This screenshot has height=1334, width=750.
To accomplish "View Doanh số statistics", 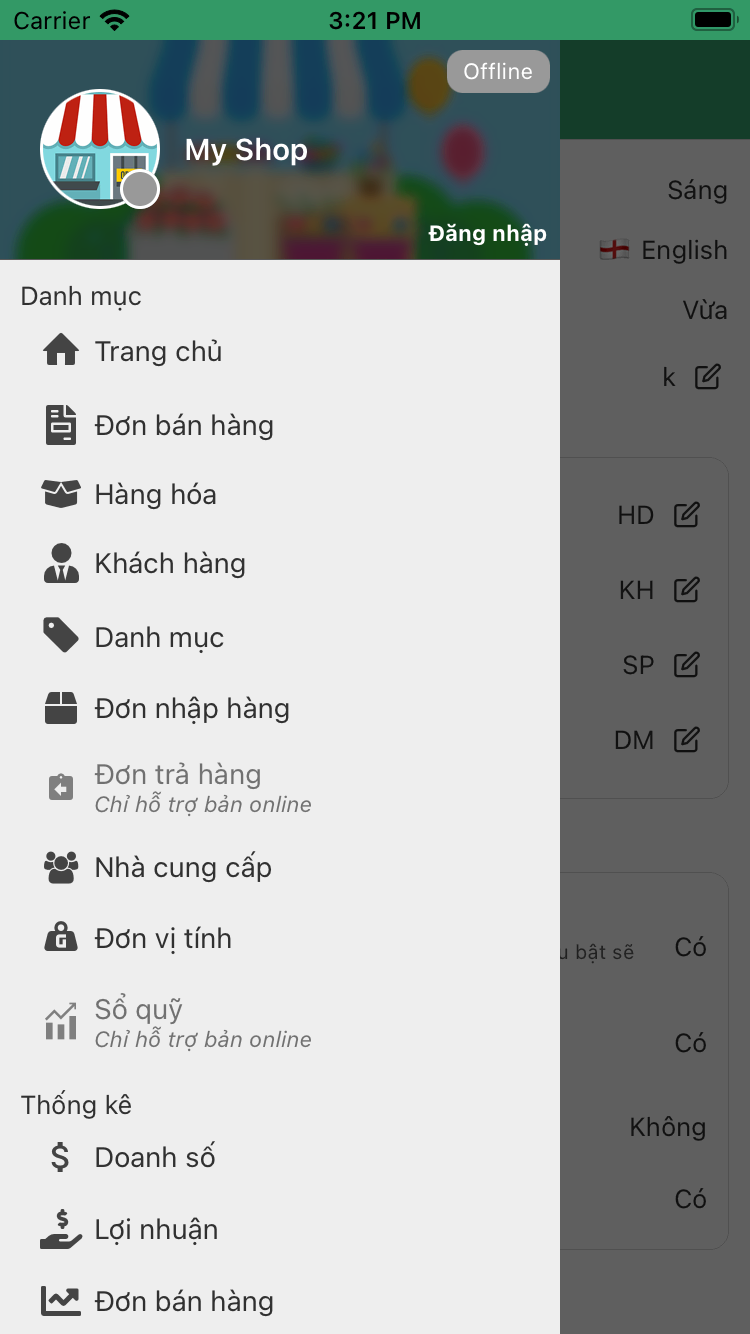I will pyautogui.click(x=154, y=1157).
